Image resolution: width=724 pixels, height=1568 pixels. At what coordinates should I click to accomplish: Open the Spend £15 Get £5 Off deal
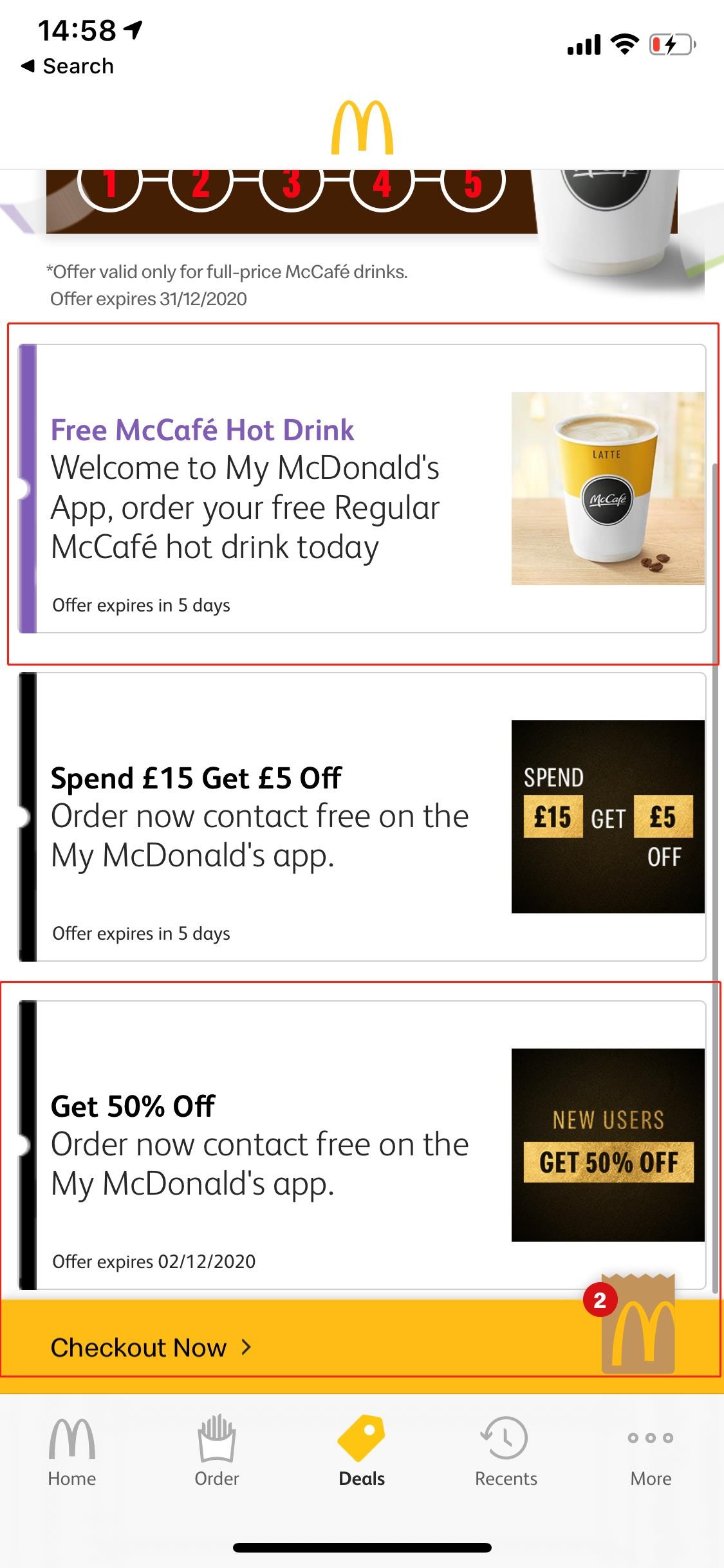(362, 816)
